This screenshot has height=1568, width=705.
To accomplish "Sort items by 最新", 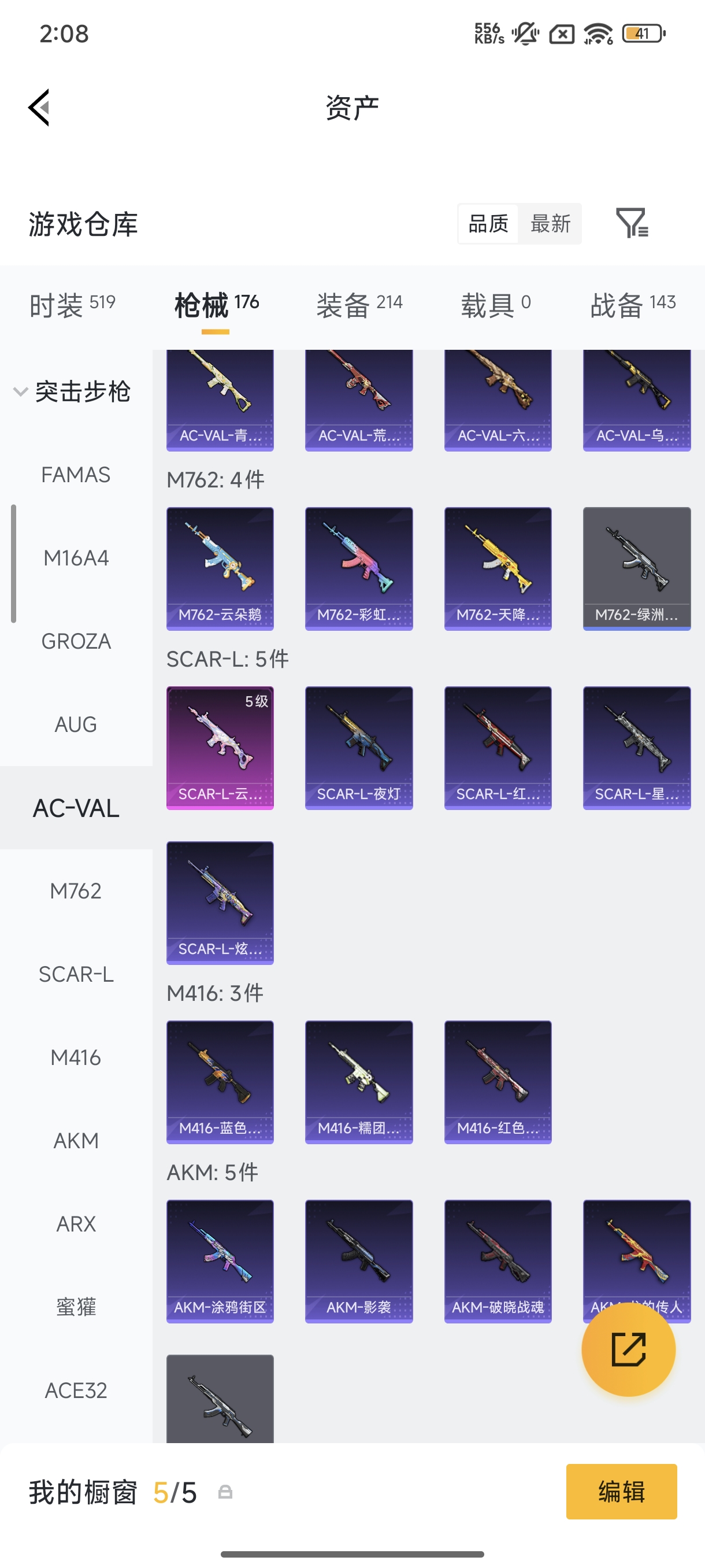I will pos(550,223).
